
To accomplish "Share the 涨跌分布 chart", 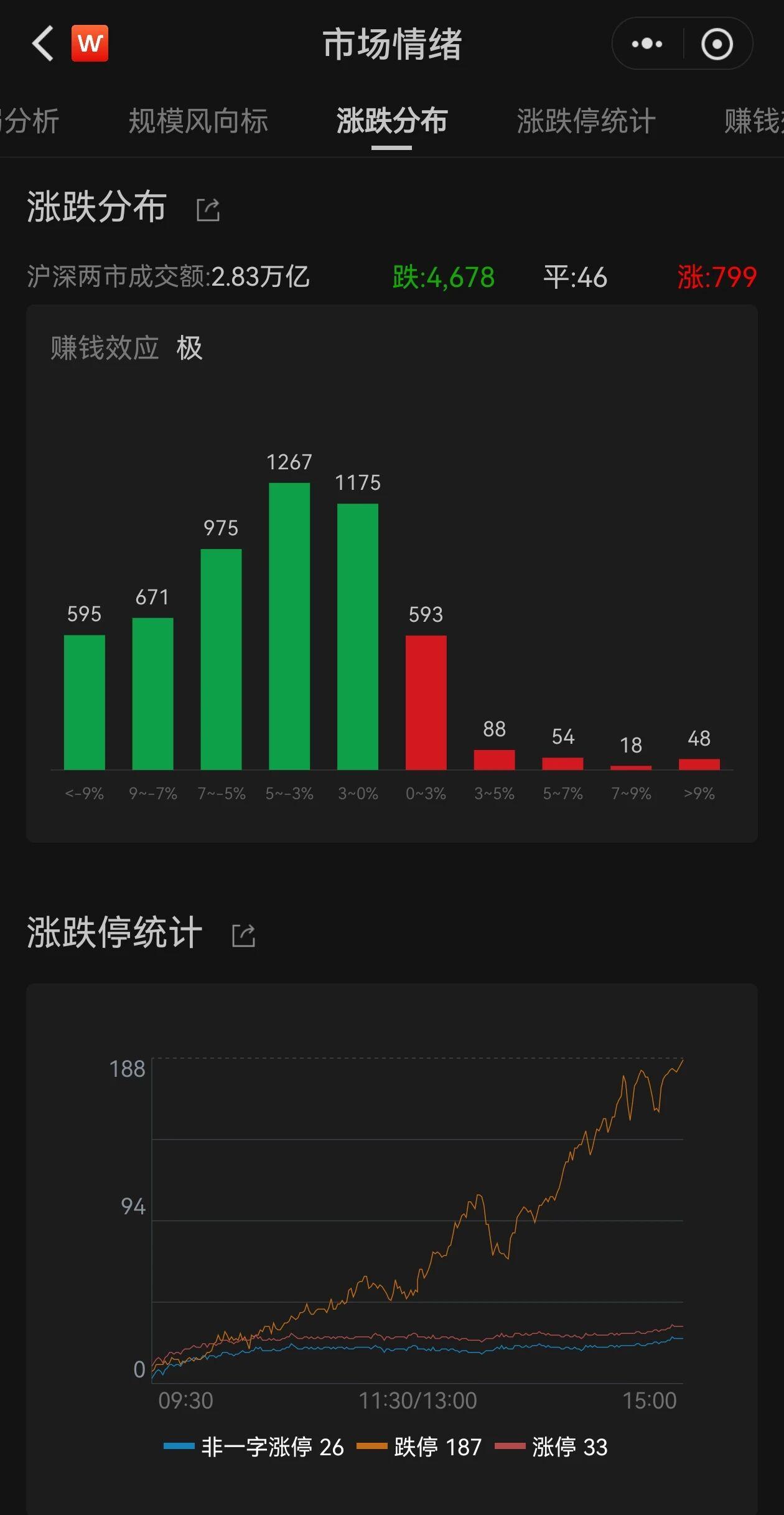I will click(x=208, y=210).
